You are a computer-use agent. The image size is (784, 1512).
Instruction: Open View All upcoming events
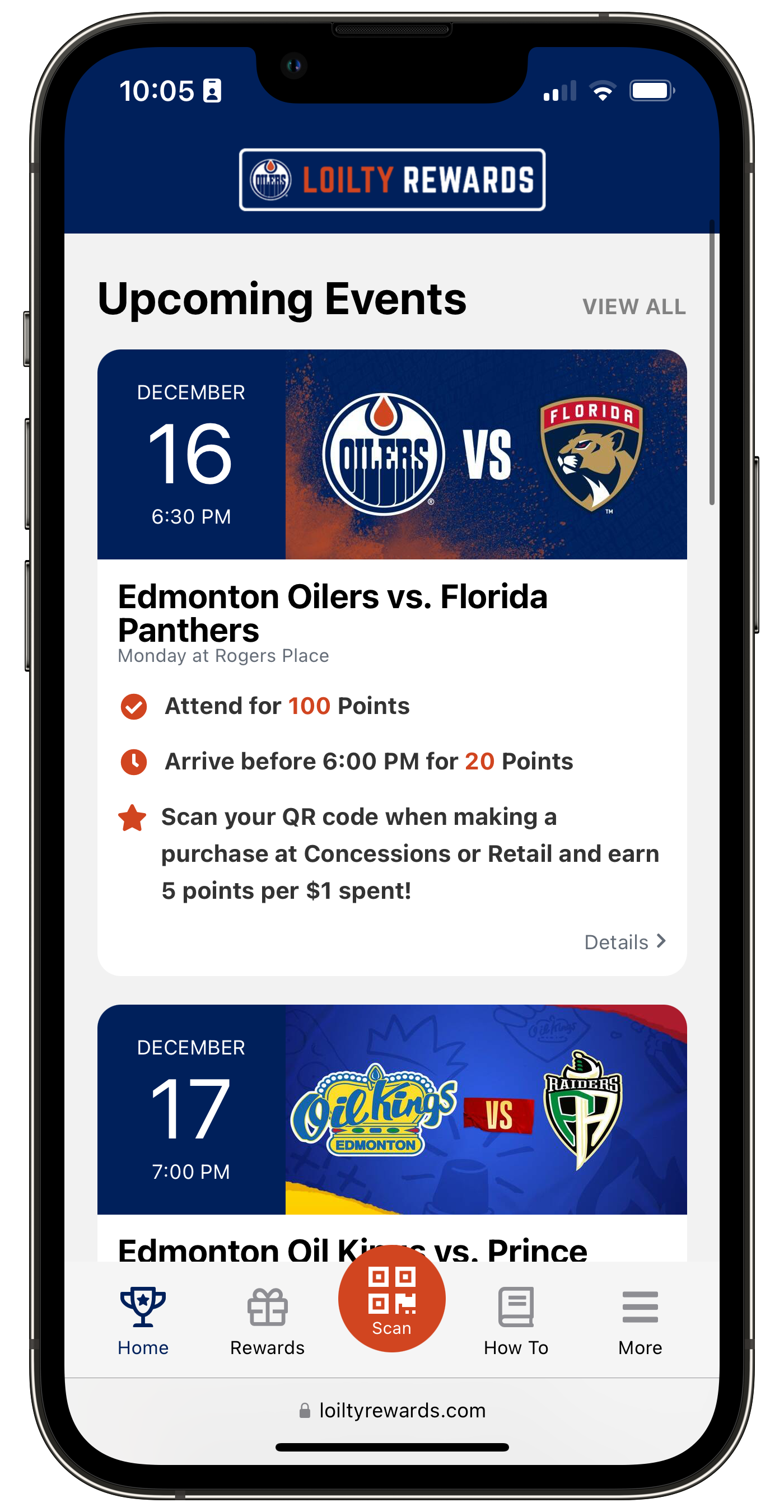pyautogui.click(x=634, y=306)
